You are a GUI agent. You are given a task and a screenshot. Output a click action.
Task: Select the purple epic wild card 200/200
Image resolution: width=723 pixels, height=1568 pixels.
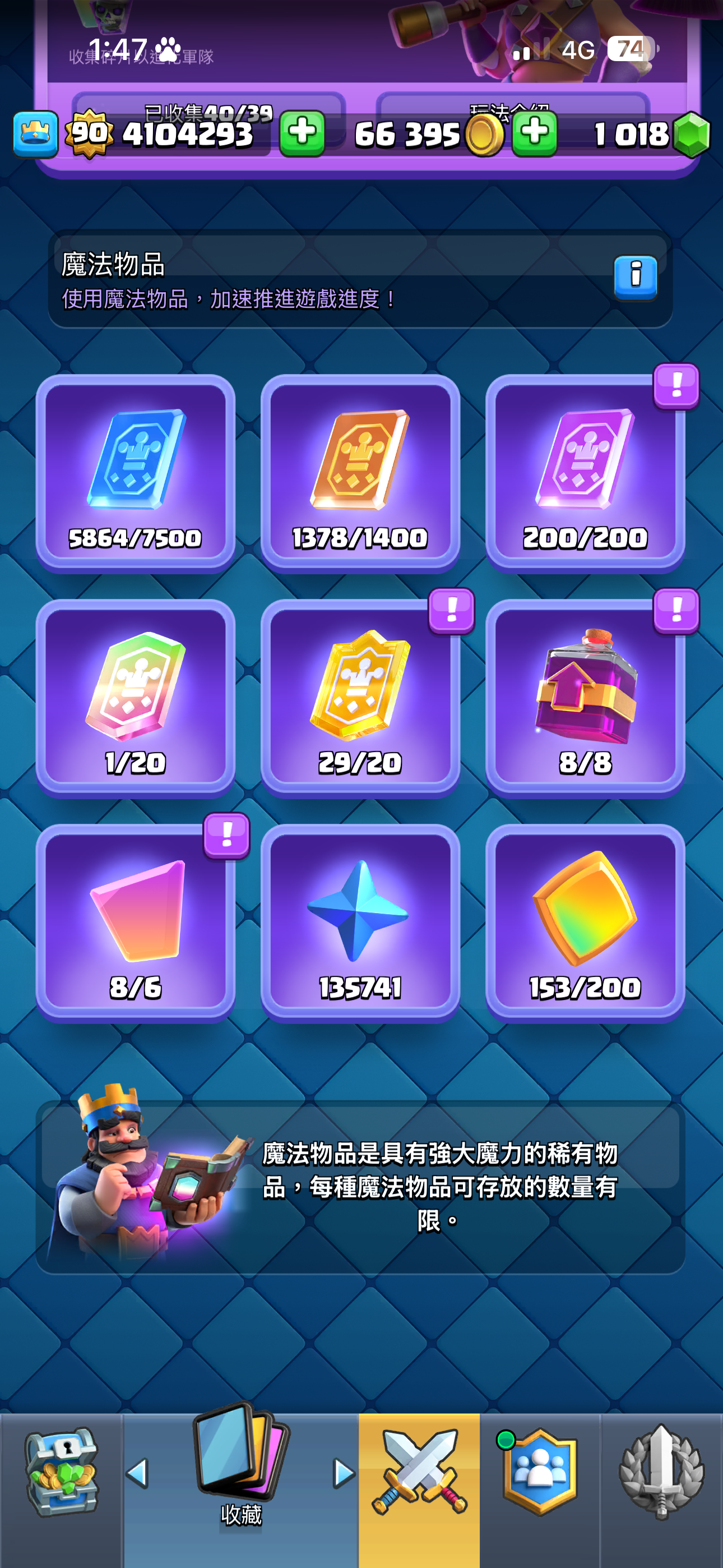click(585, 473)
